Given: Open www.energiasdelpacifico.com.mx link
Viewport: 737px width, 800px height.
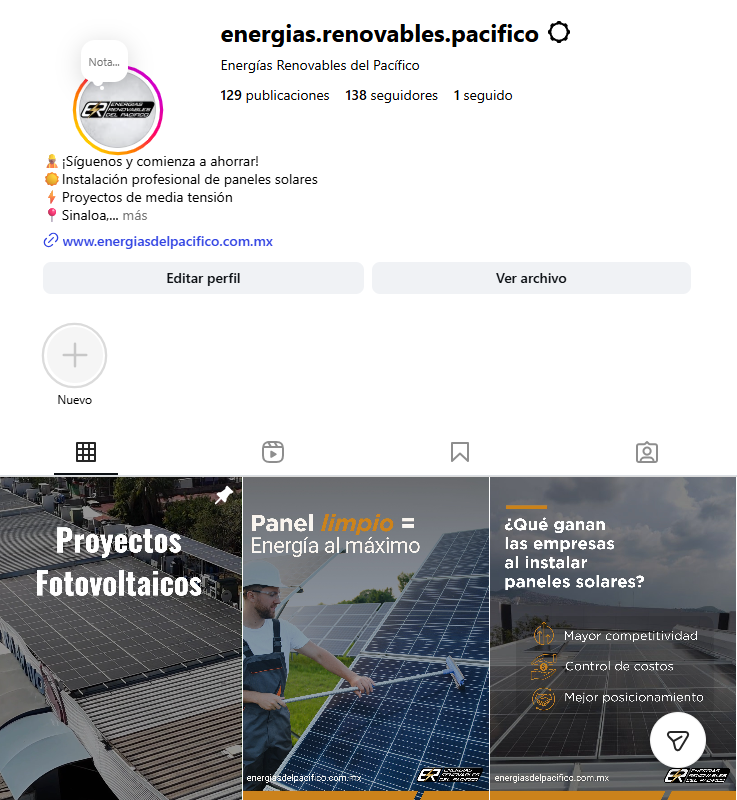Looking at the screenshot, I should pos(167,241).
